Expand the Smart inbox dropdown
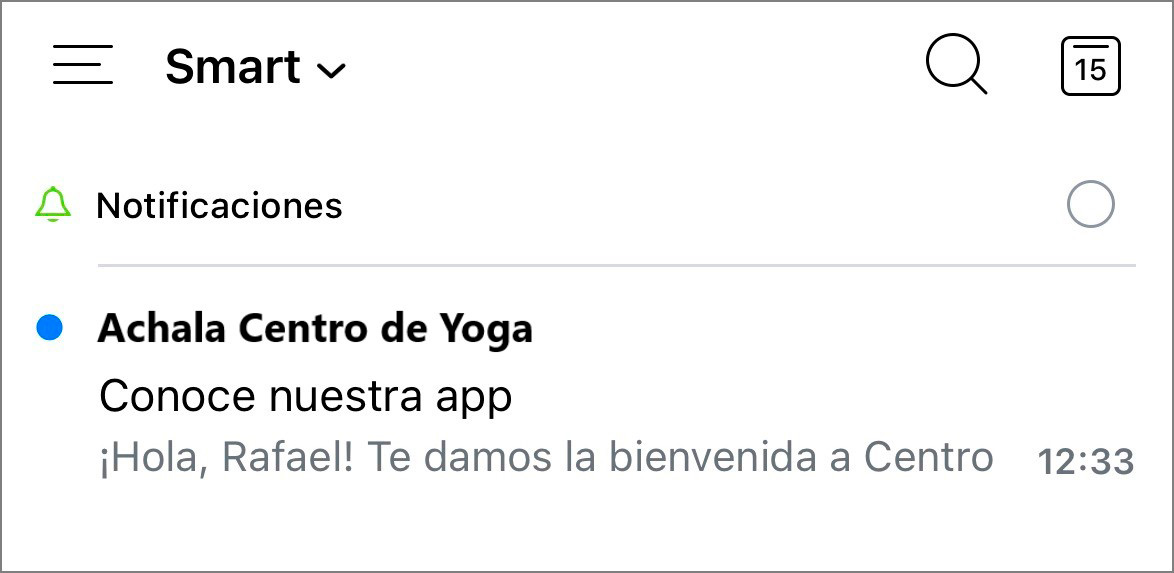 pyautogui.click(x=255, y=68)
